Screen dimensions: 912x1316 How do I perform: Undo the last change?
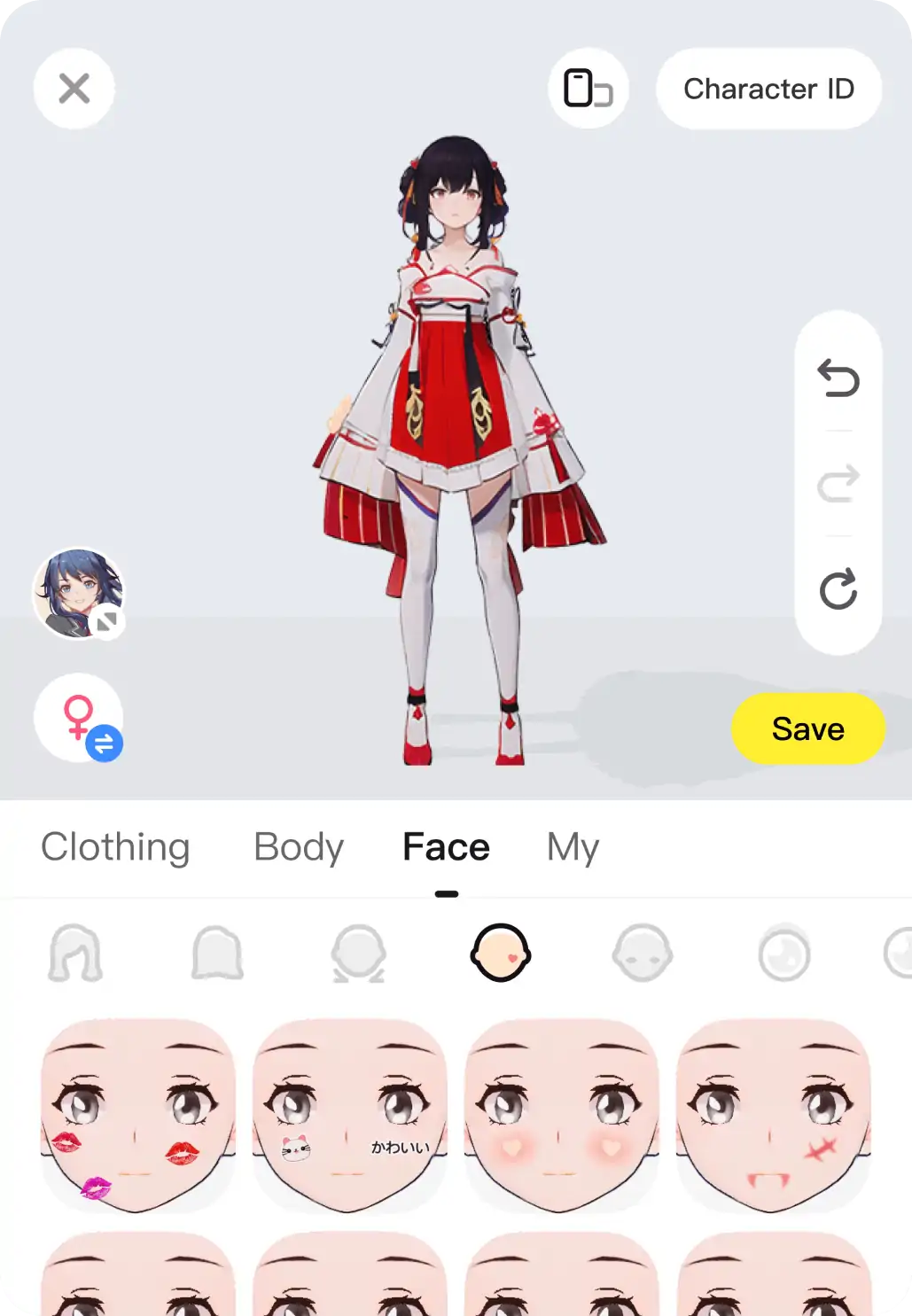point(838,378)
